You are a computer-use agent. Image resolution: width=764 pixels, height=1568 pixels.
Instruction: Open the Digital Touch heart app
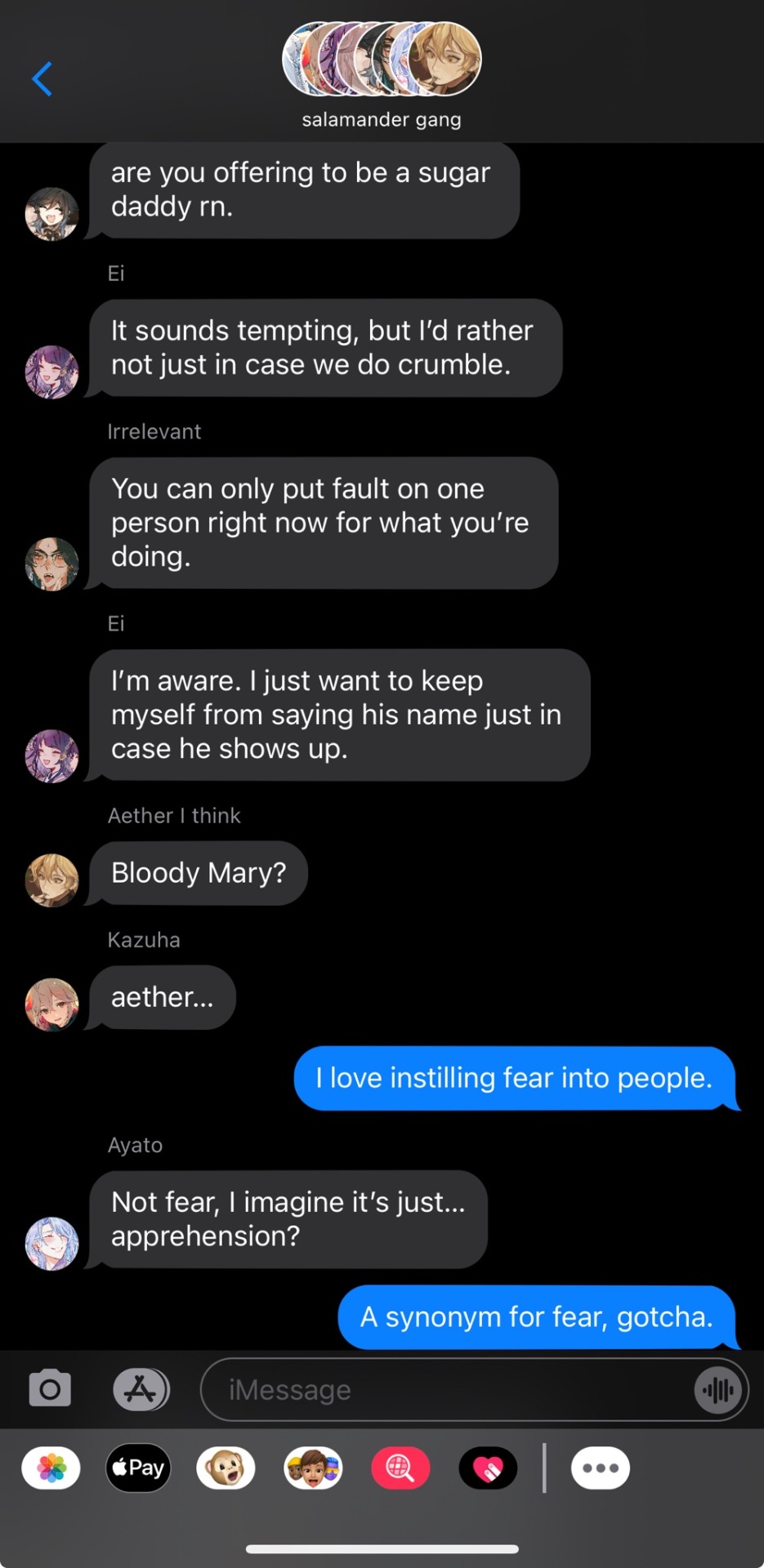point(488,1468)
